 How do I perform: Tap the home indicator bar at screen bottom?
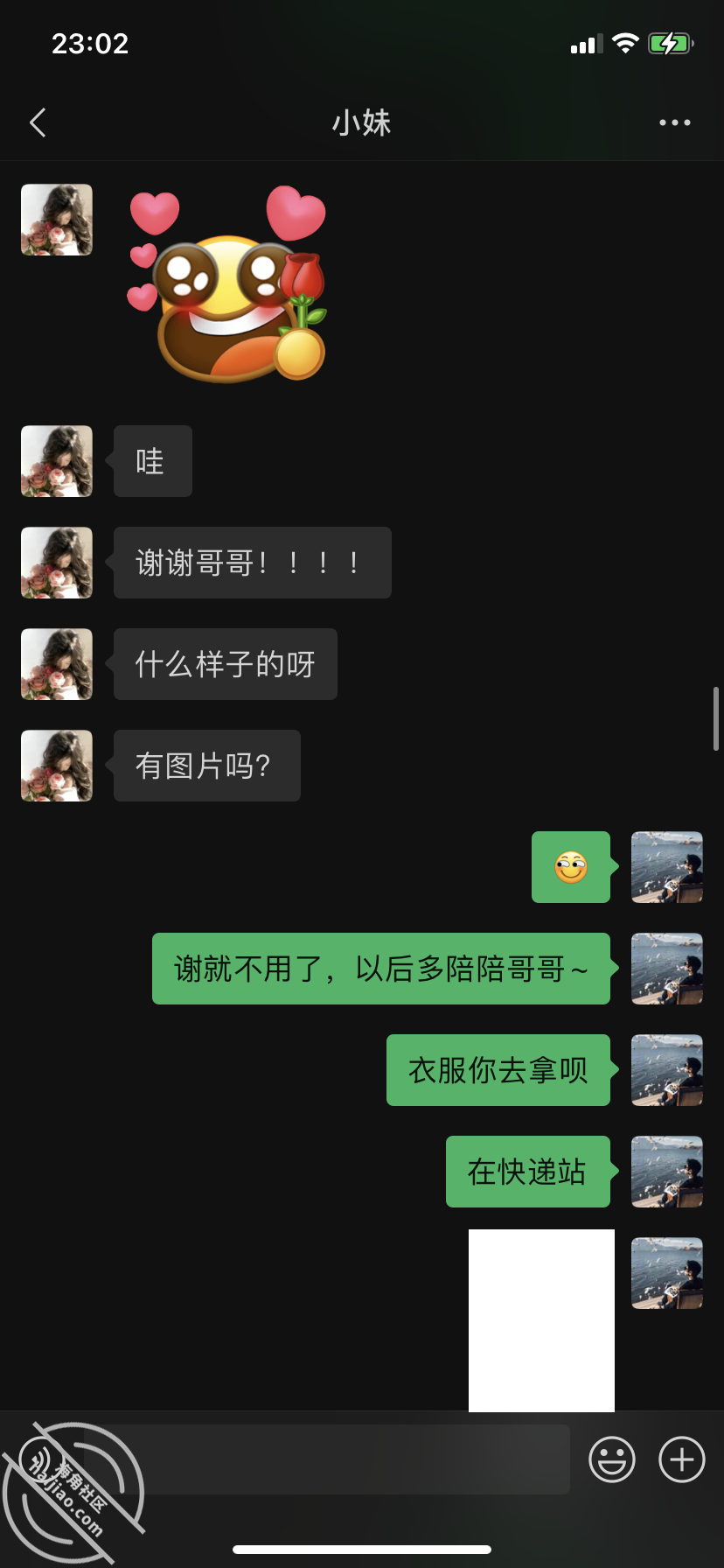(362, 1549)
